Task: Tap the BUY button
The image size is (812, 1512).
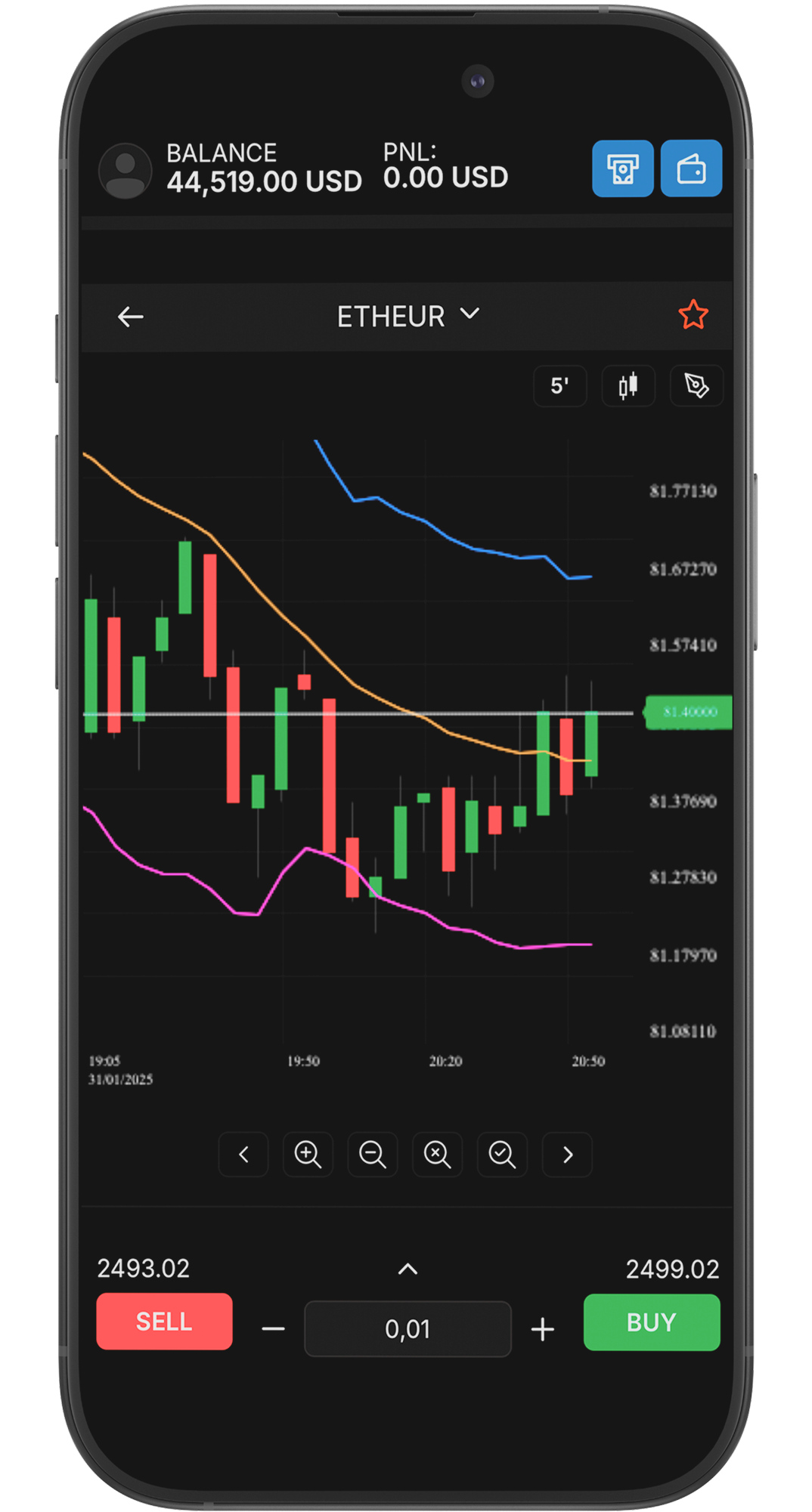Action: (652, 1322)
